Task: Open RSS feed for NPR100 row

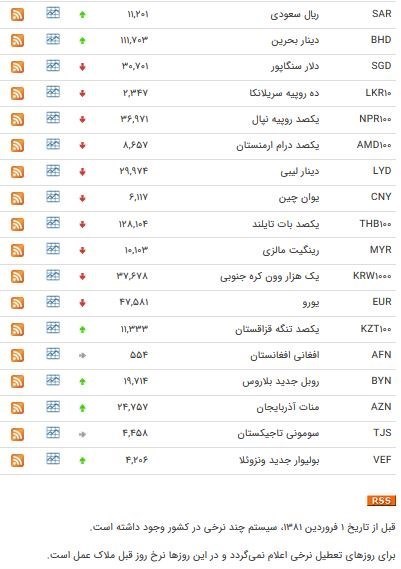Action: (17, 119)
